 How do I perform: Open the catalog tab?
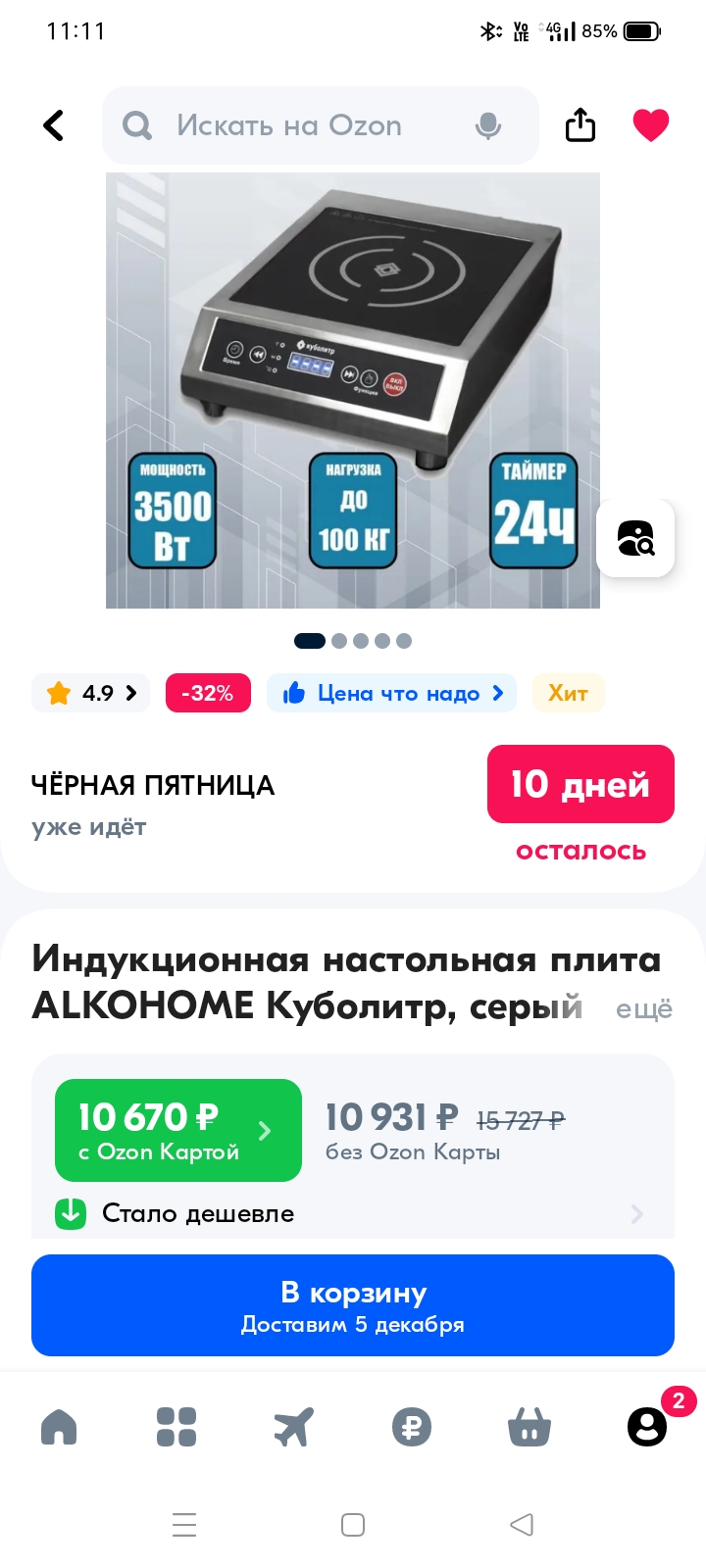coord(176,1427)
